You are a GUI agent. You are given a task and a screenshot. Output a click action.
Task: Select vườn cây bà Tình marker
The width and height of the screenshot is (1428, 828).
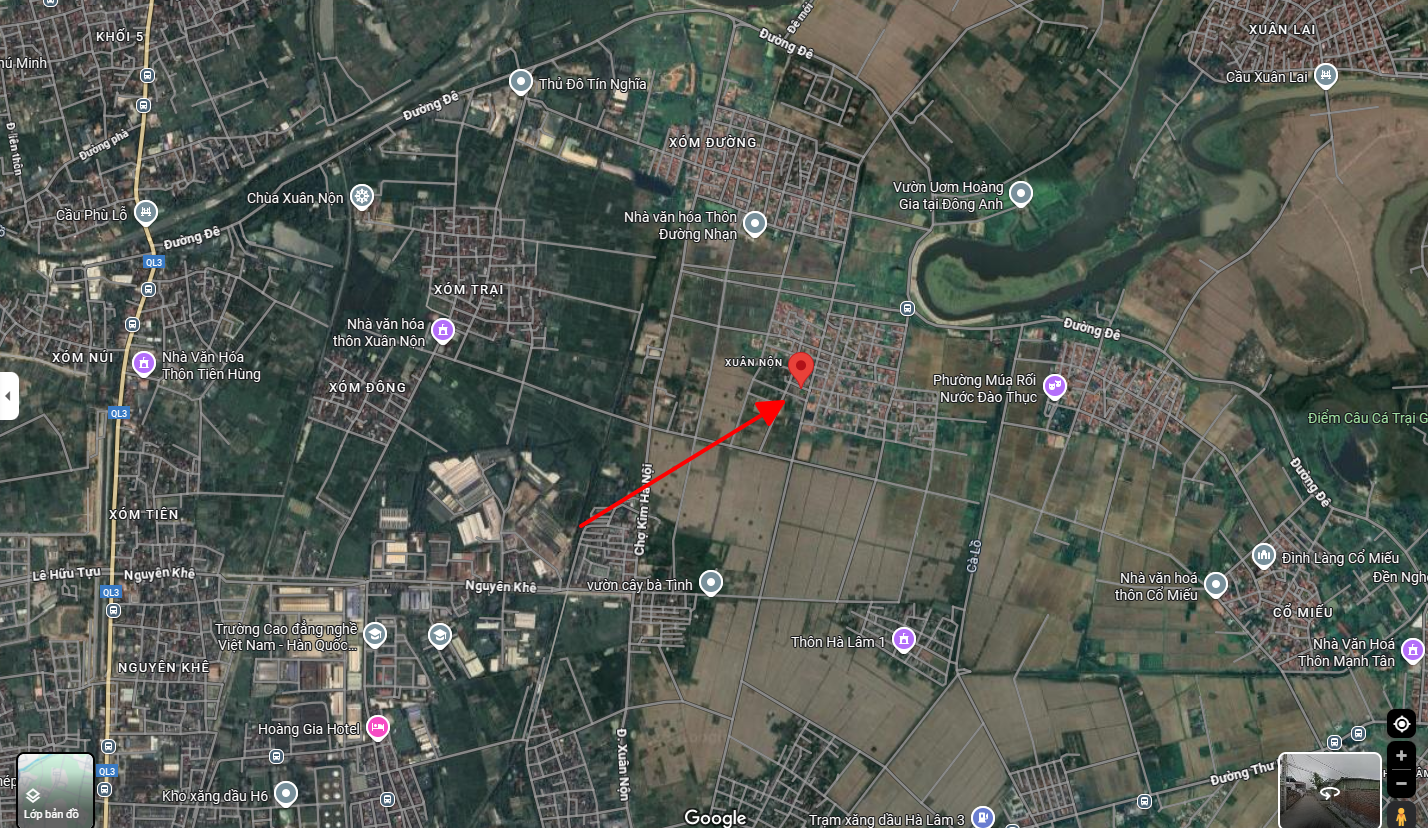point(711,582)
